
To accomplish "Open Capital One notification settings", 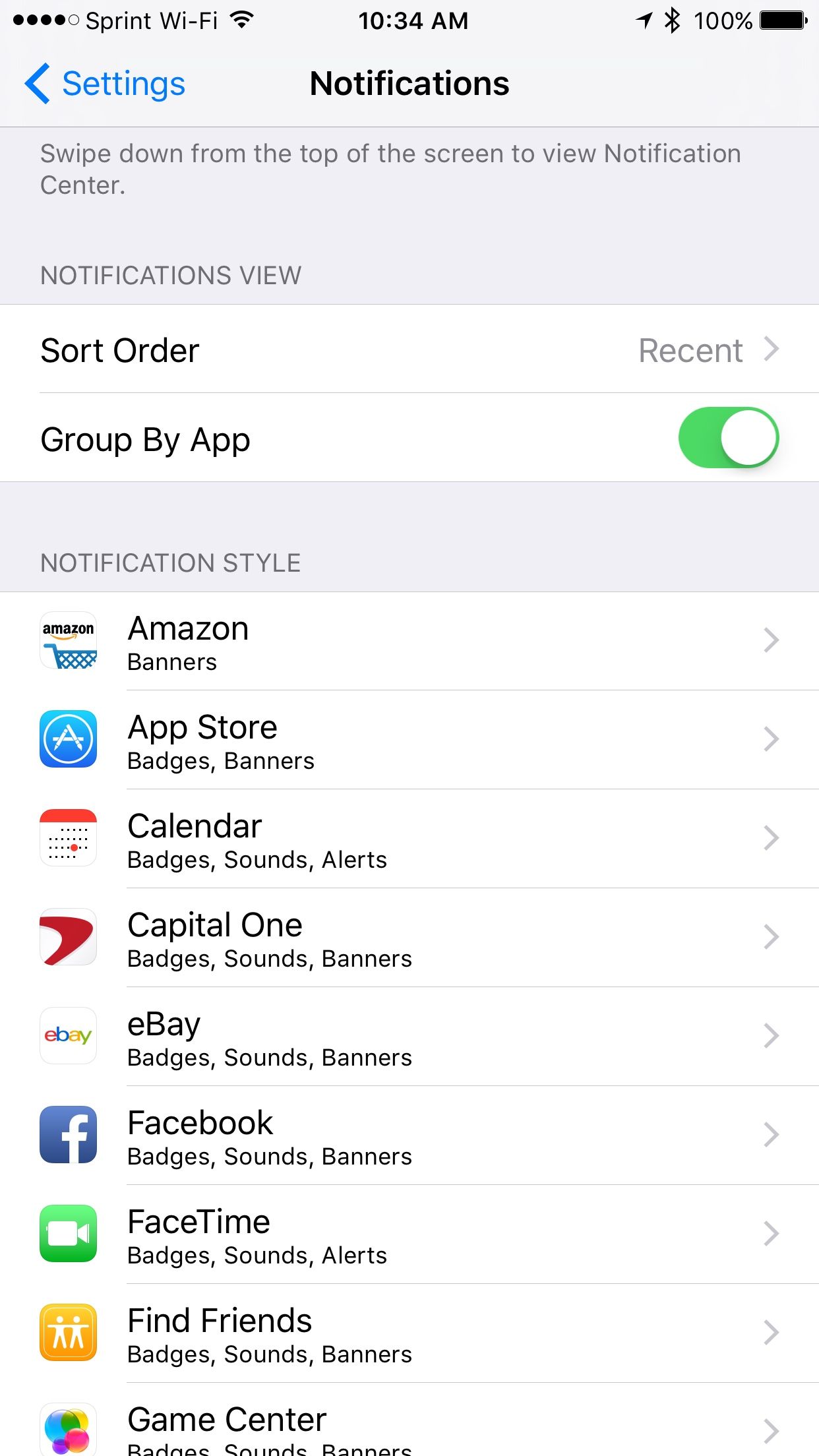I will pyautogui.click(x=409, y=938).
